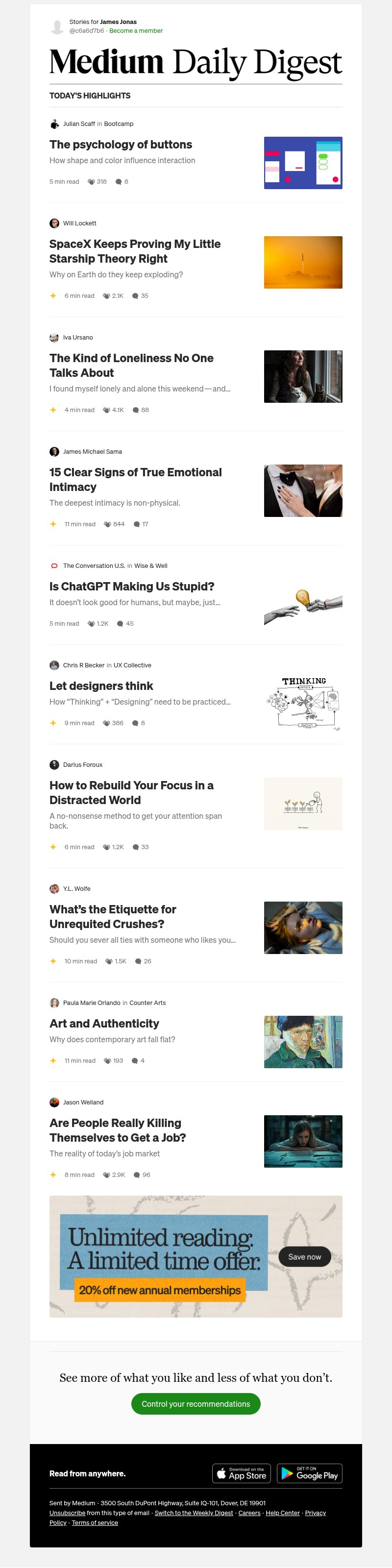Tap Control your recommendations button

pyautogui.click(x=196, y=1404)
